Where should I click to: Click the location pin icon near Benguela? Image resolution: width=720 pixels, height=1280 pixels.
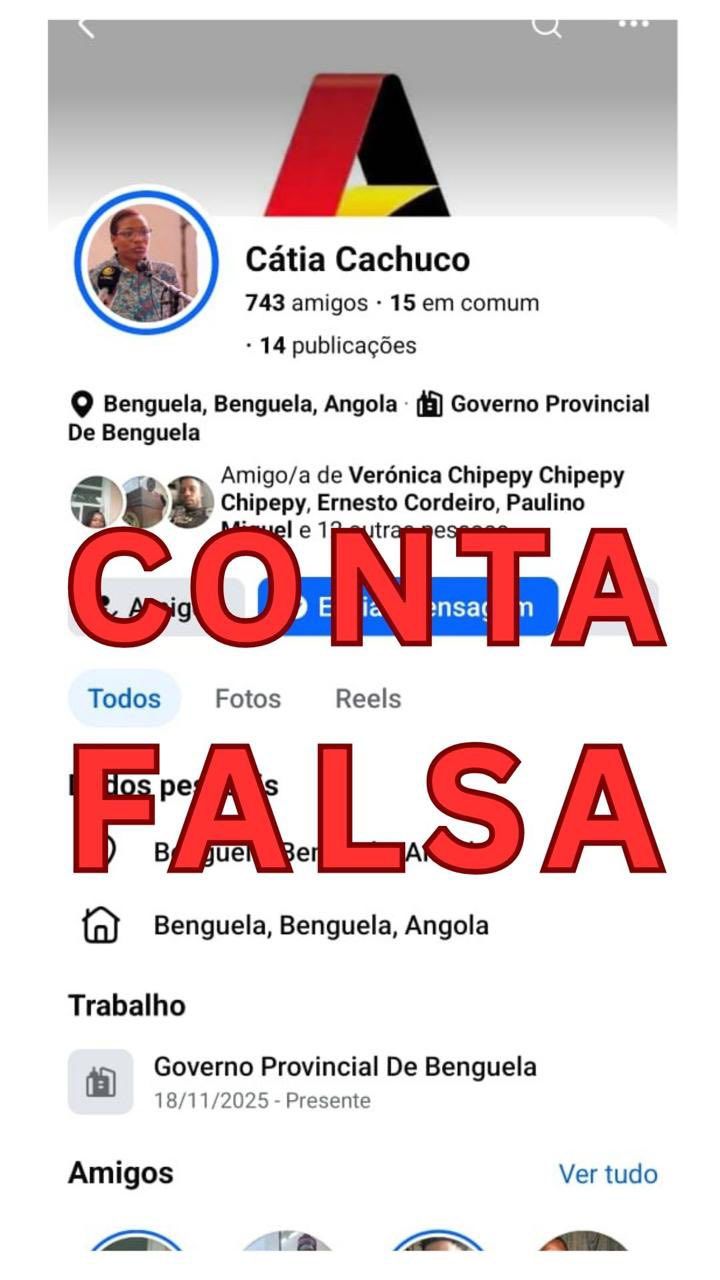point(81,404)
